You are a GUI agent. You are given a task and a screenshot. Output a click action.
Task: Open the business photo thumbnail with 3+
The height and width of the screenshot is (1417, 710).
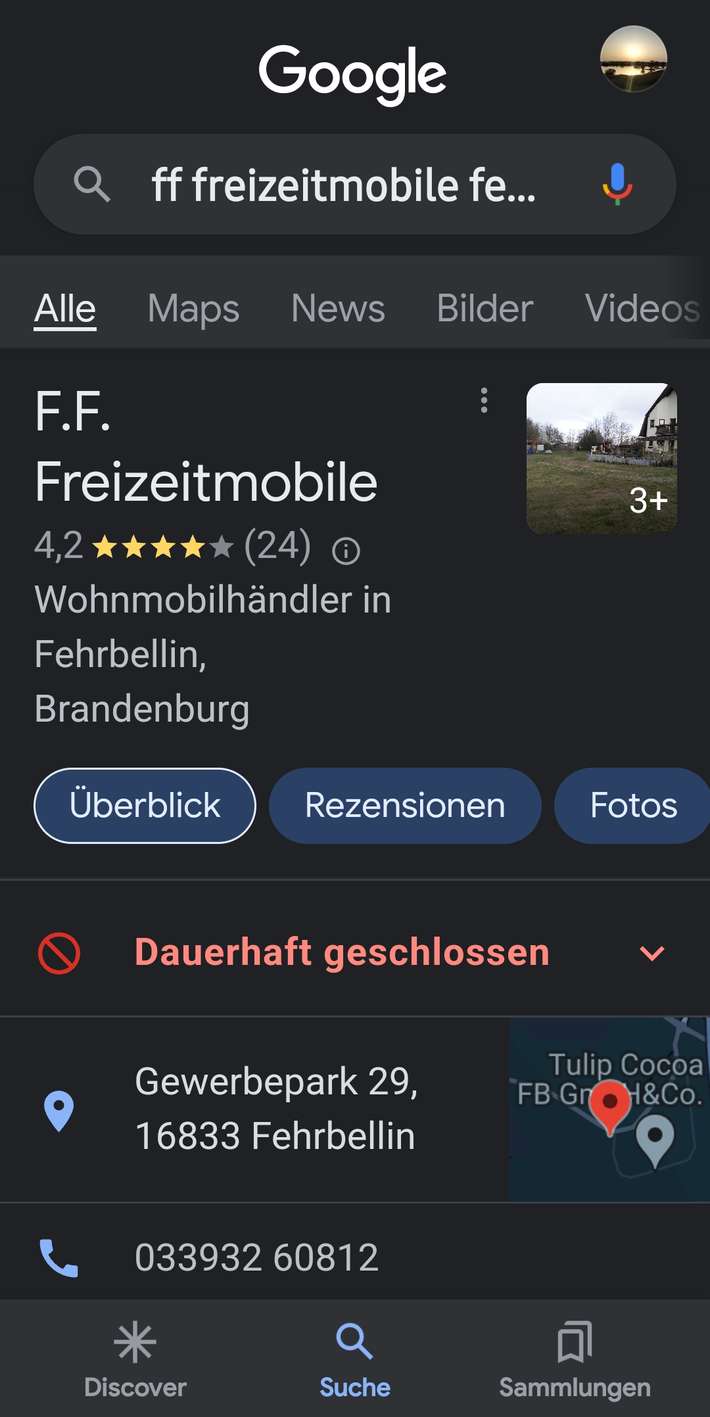tap(601, 458)
